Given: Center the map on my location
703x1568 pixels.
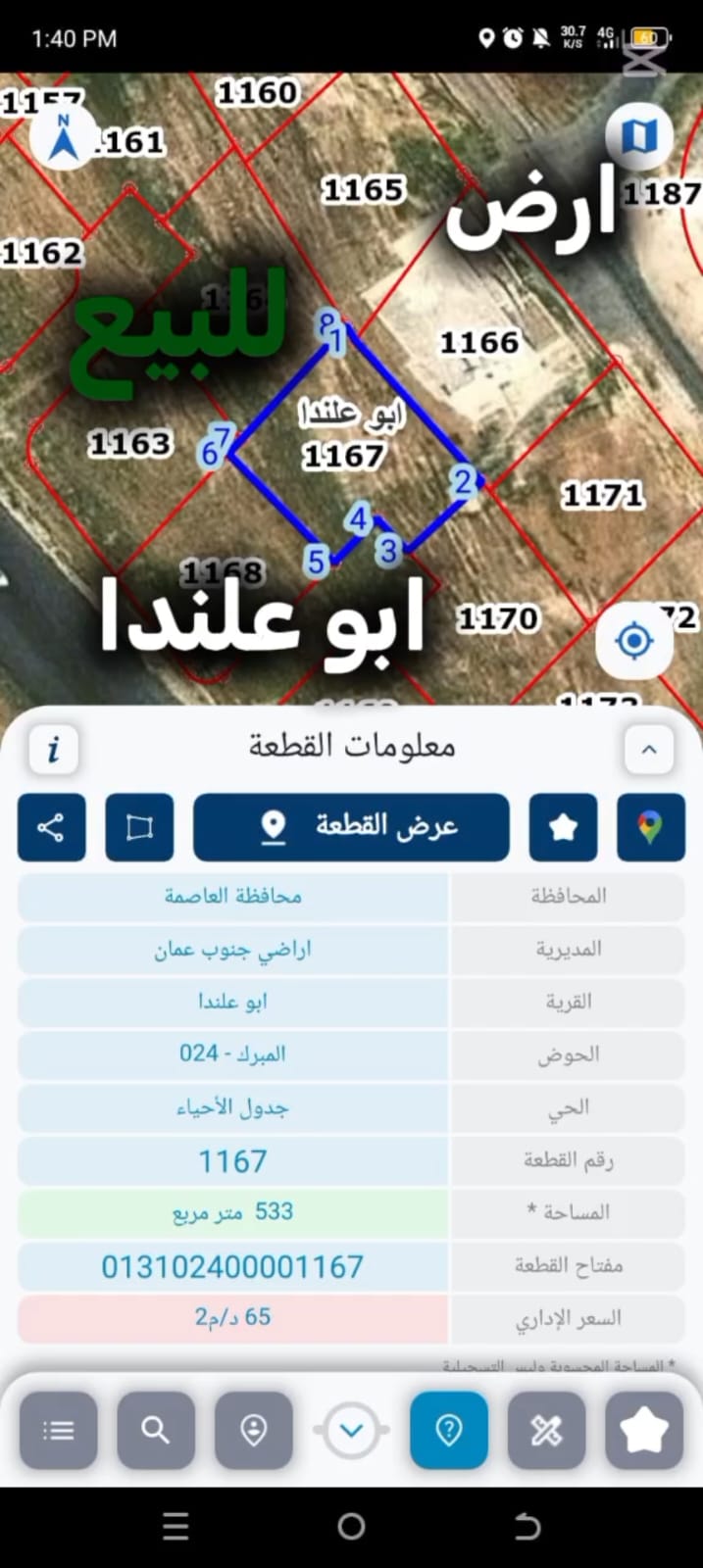Looking at the screenshot, I should pos(634,642).
